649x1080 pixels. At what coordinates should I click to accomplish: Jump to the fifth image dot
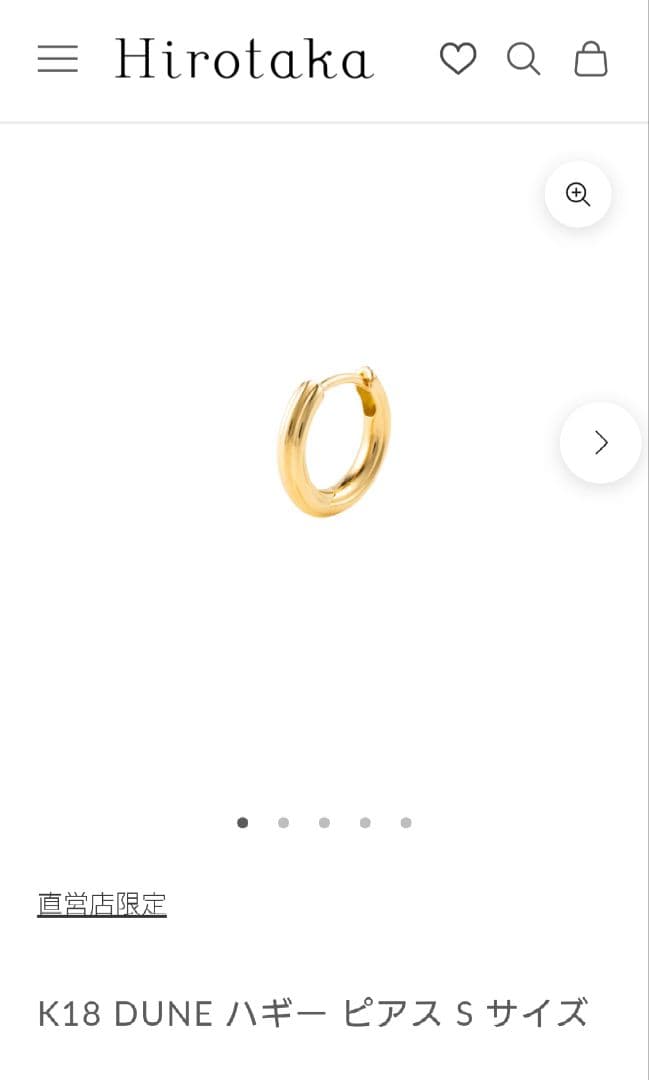coord(406,823)
